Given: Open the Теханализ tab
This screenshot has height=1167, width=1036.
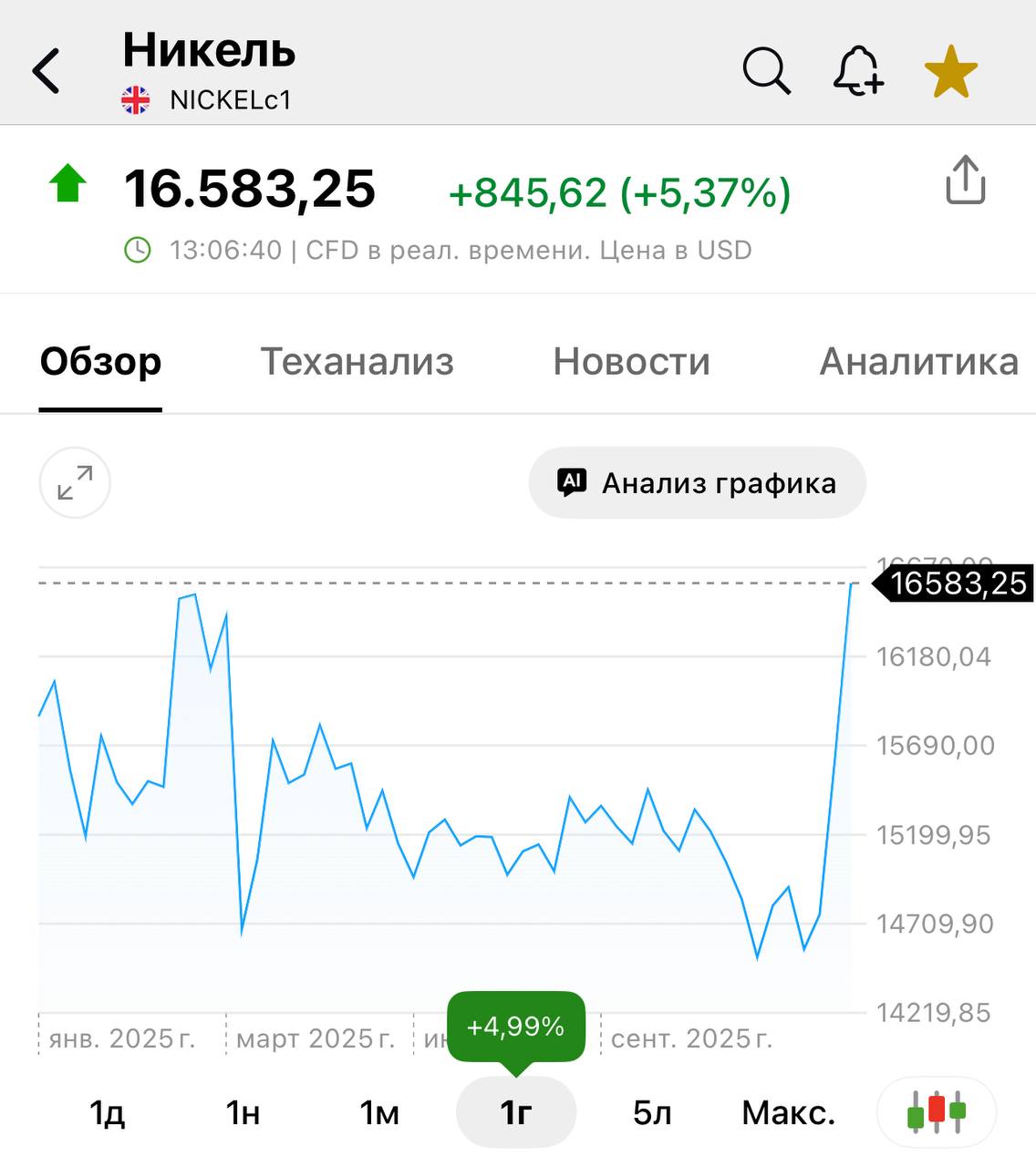Looking at the screenshot, I should pos(357,362).
